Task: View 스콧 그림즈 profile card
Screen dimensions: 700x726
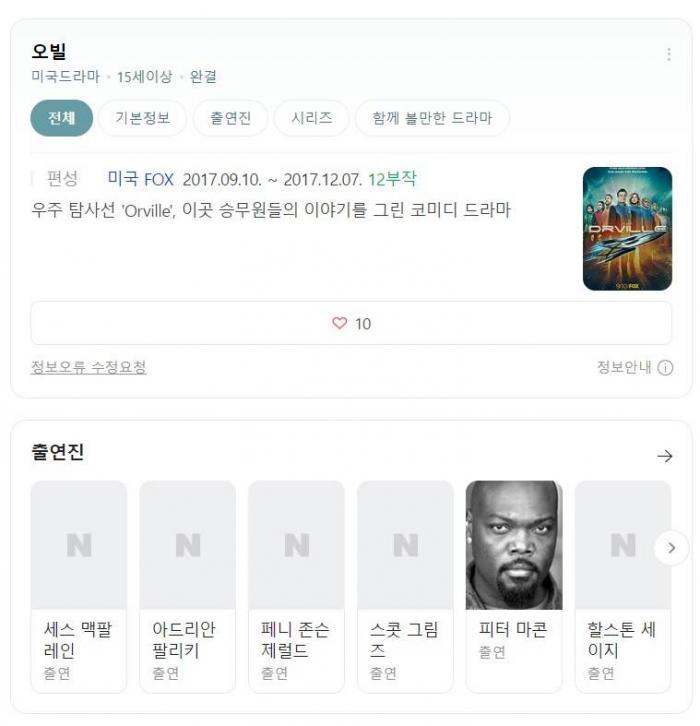Action: click(x=406, y=586)
